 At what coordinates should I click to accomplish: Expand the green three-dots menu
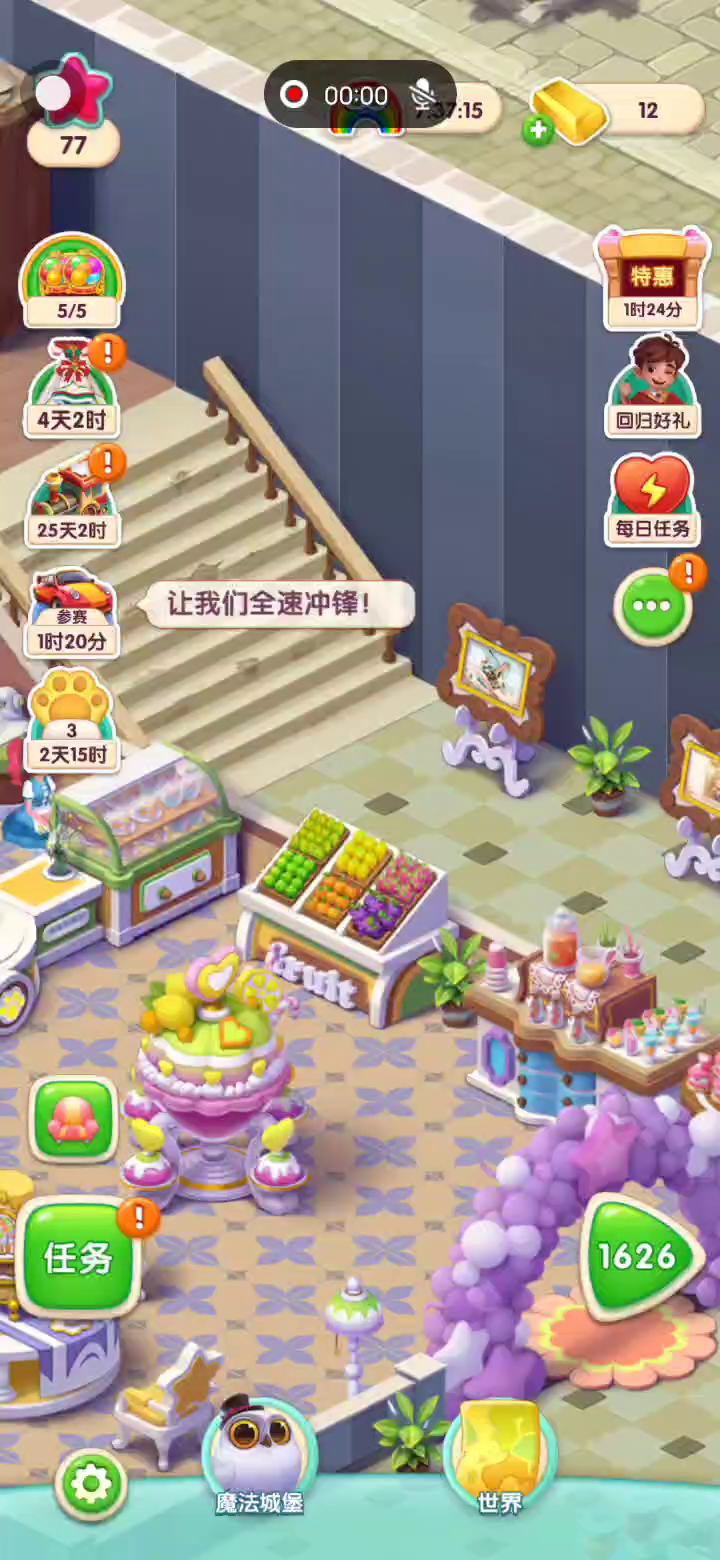coord(652,606)
